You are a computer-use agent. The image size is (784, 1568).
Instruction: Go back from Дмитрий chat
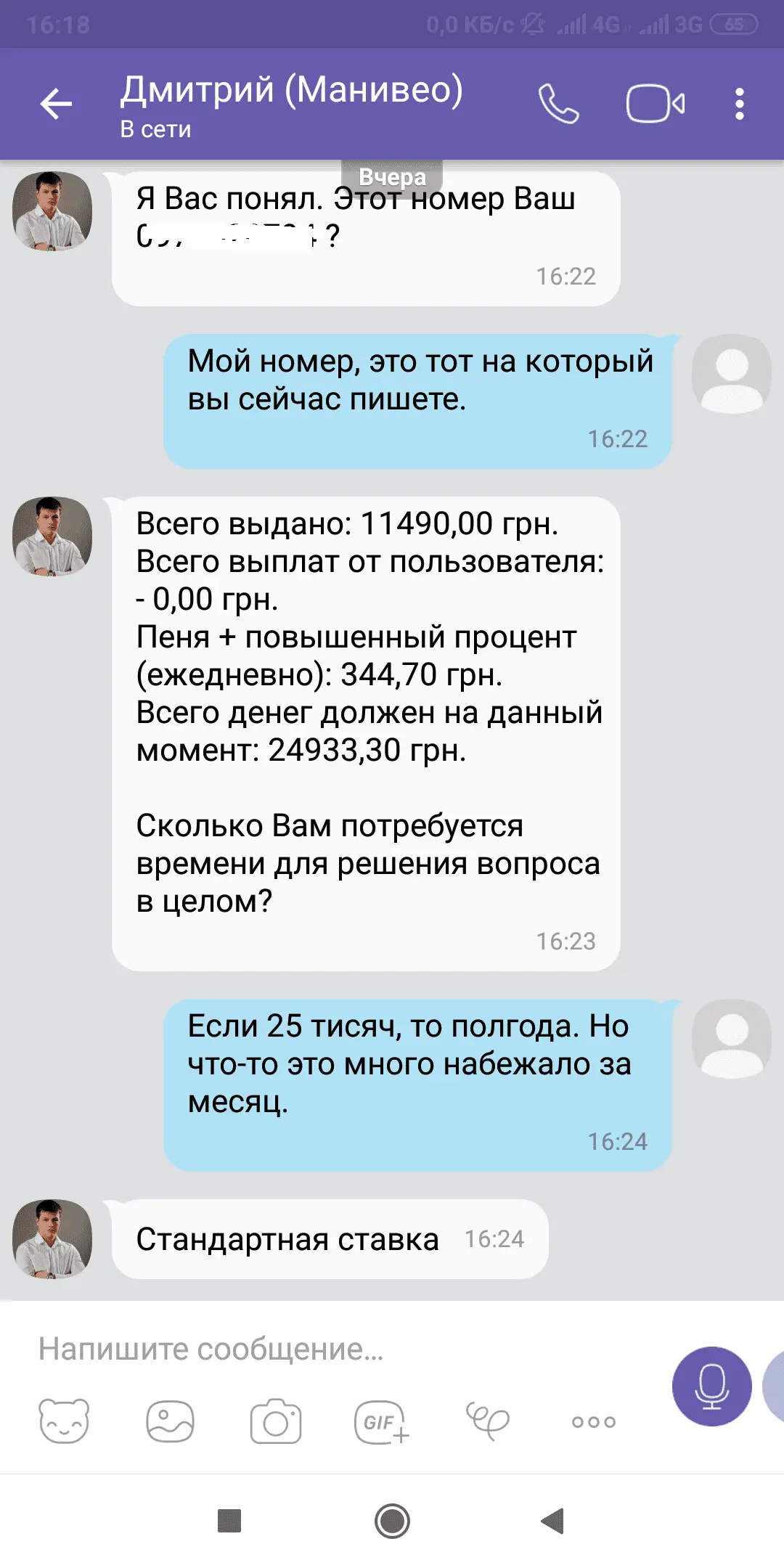tap(56, 104)
